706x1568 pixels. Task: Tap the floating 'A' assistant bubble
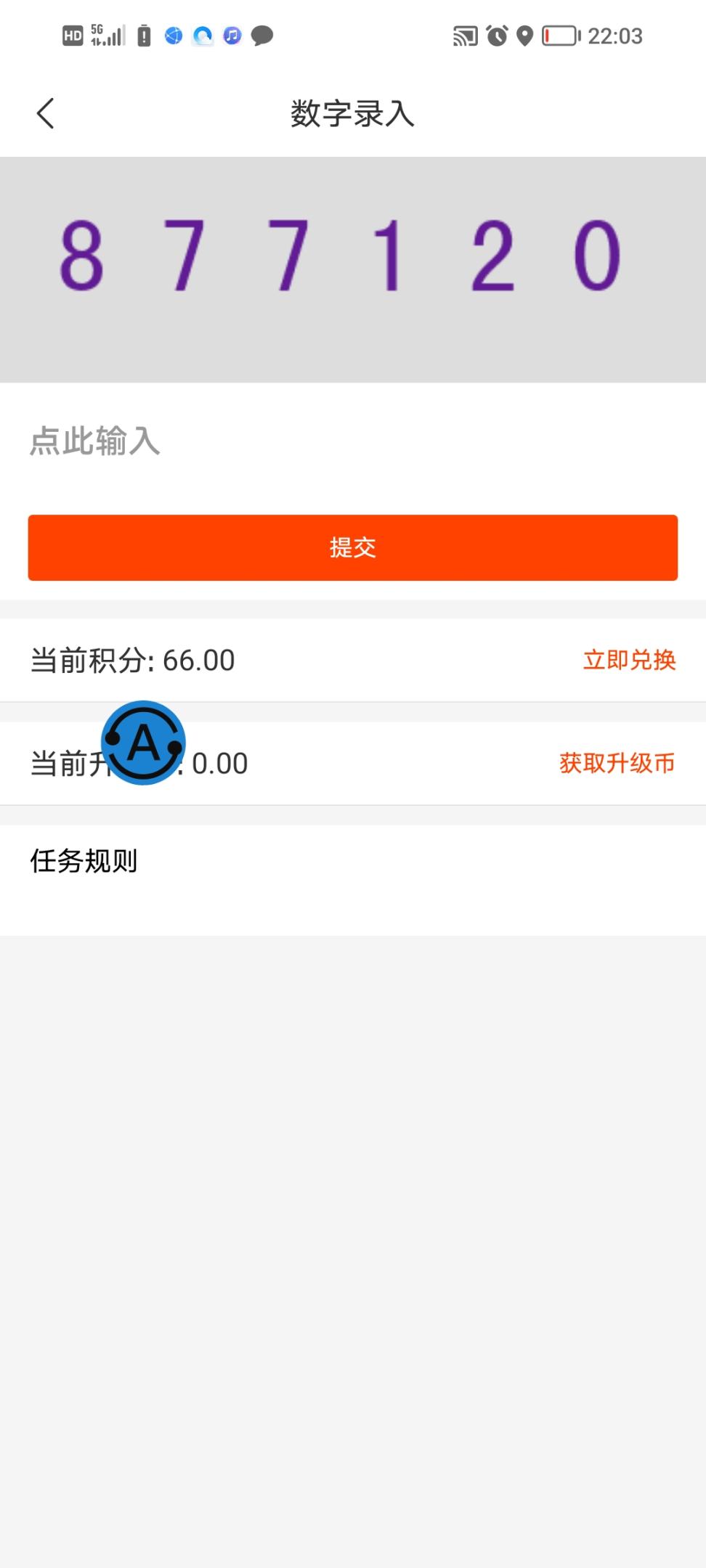pyautogui.click(x=144, y=742)
